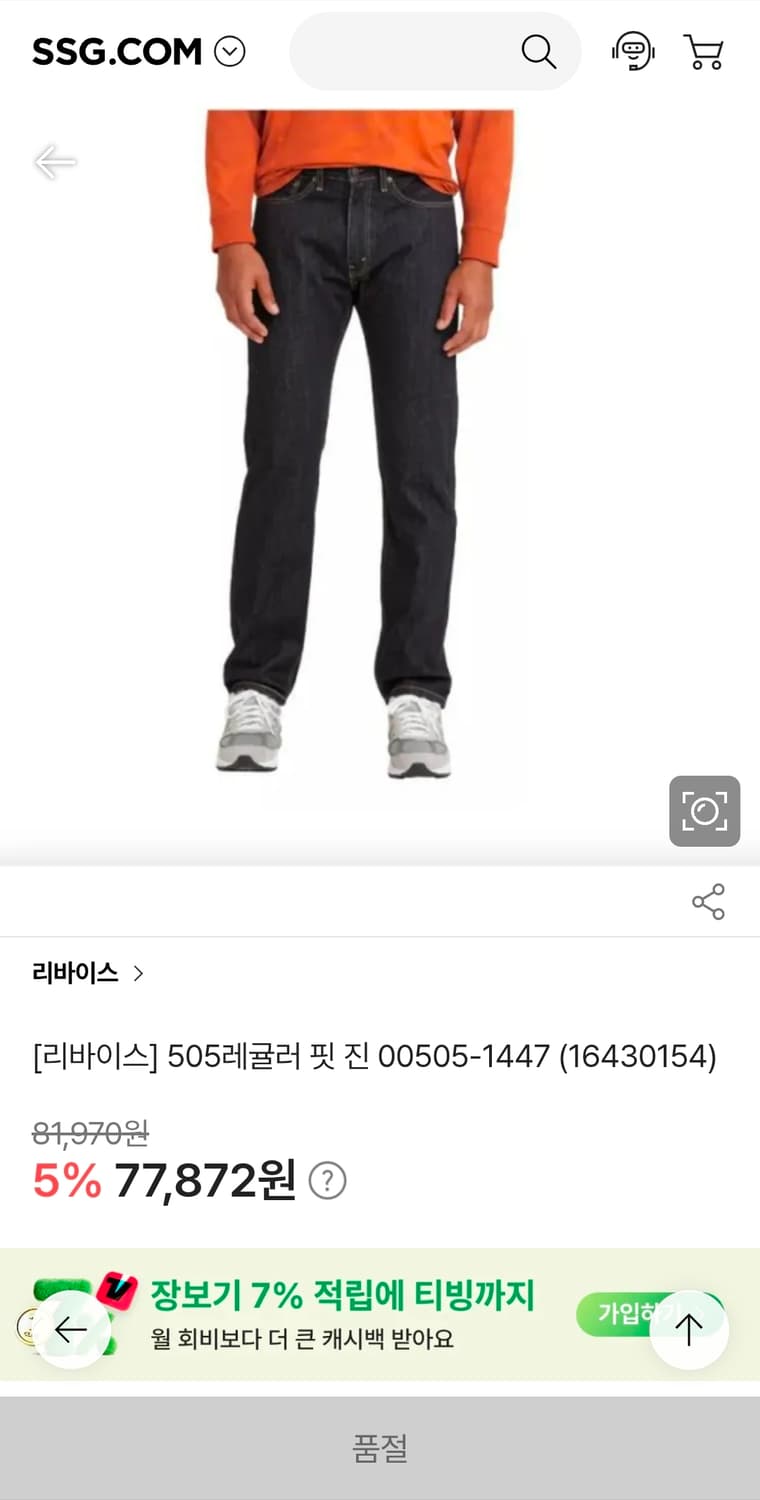
Task: Tap the price info question mark icon
Action: pyautogui.click(x=328, y=1181)
